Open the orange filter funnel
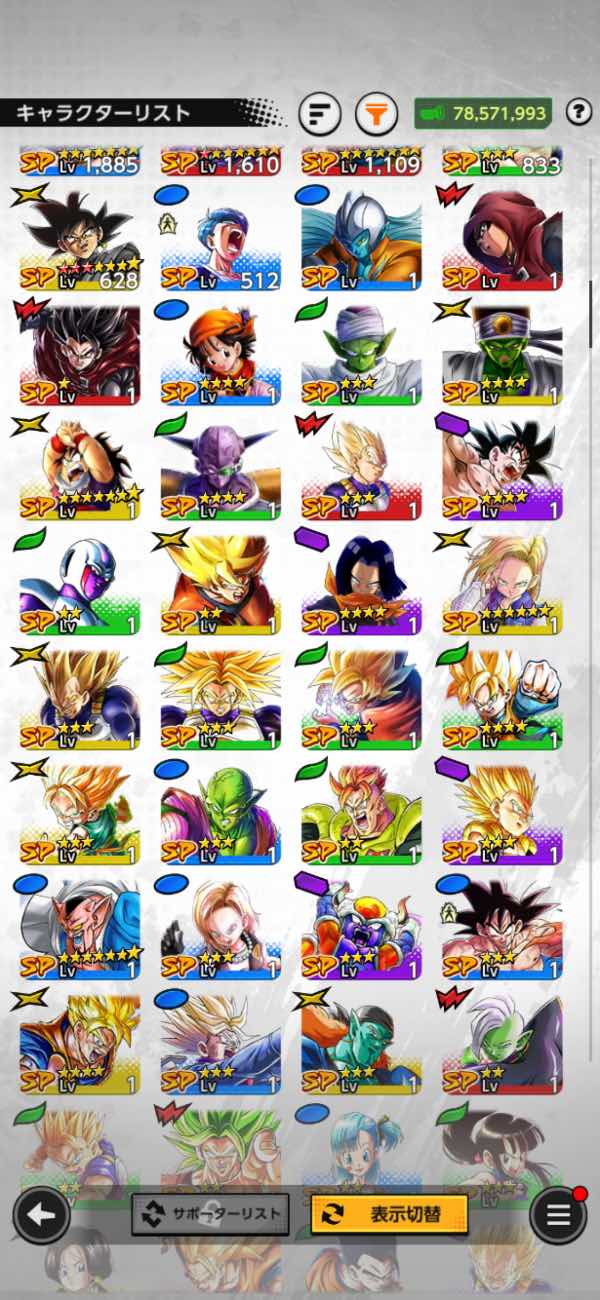The height and width of the screenshot is (1300, 600). (376, 113)
